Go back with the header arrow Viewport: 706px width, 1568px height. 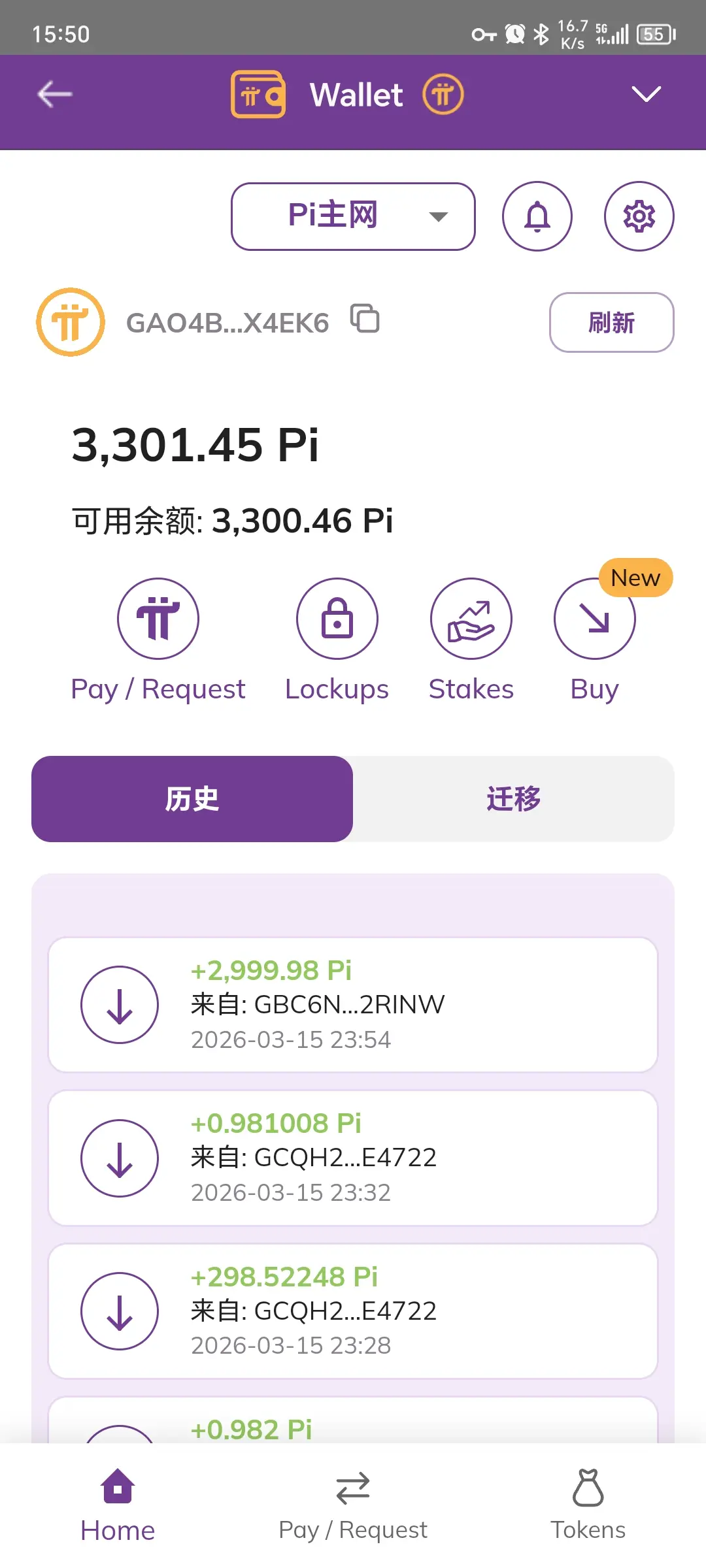pyautogui.click(x=55, y=95)
